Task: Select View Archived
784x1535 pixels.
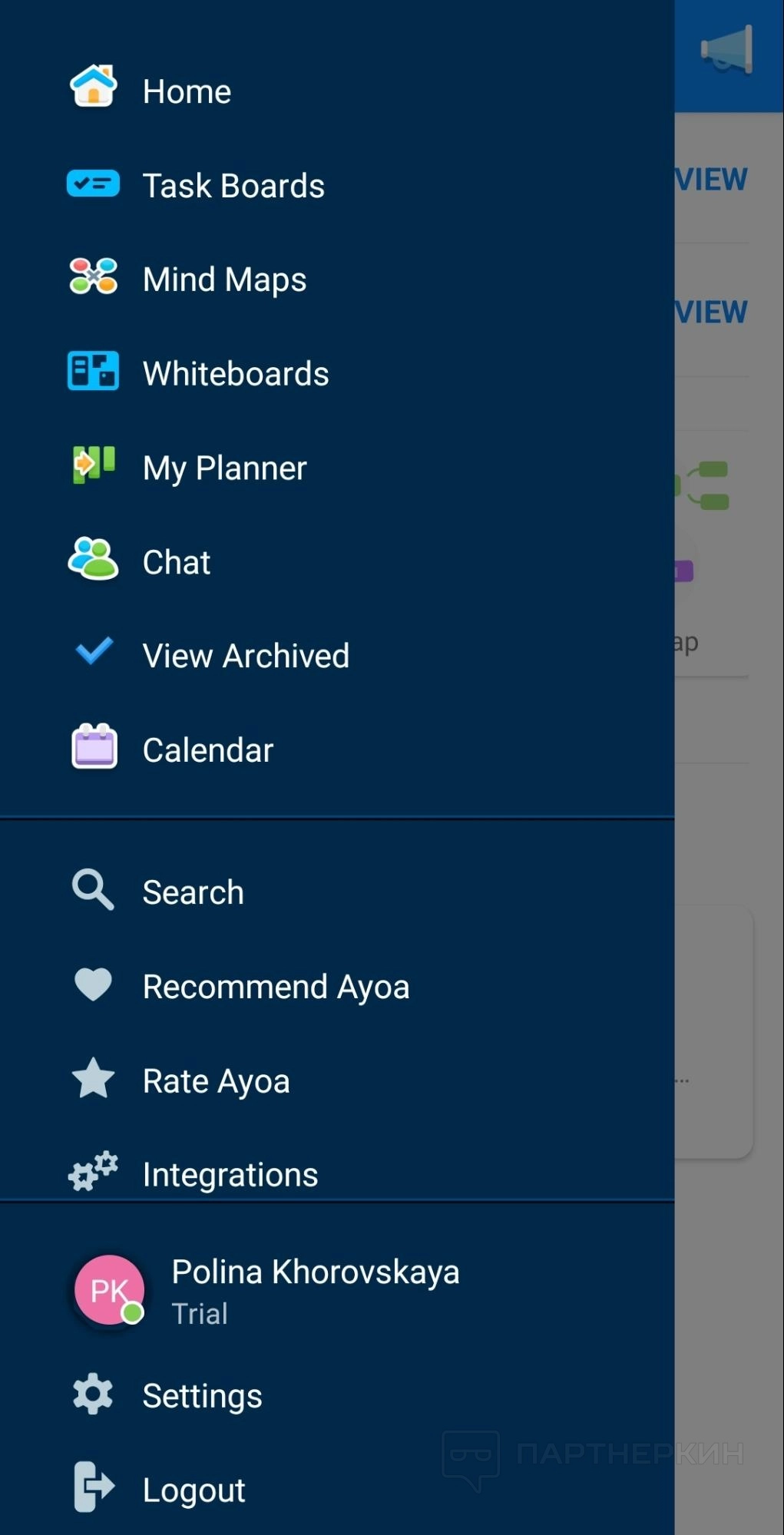Action: pos(246,656)
